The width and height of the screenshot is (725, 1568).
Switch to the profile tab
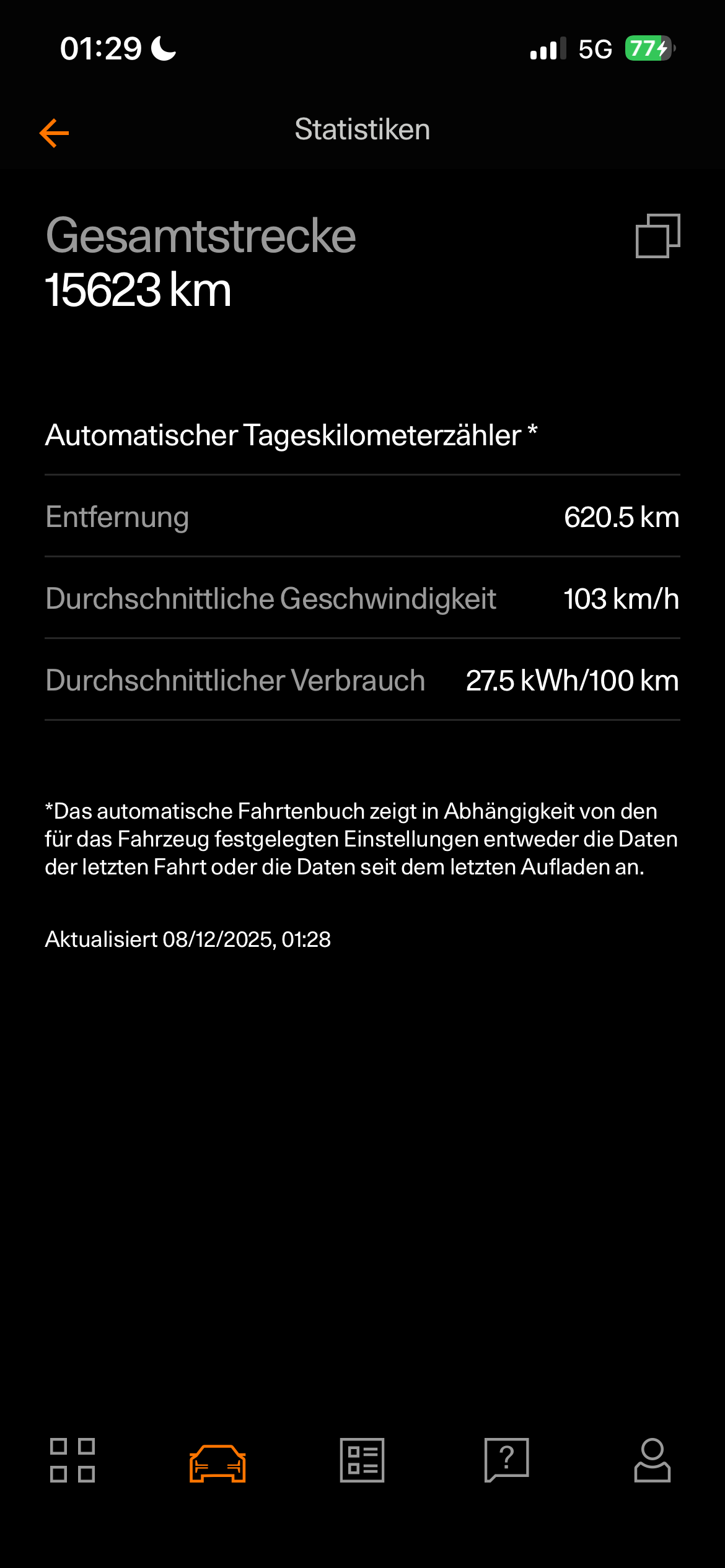(x=652, y=1460)
